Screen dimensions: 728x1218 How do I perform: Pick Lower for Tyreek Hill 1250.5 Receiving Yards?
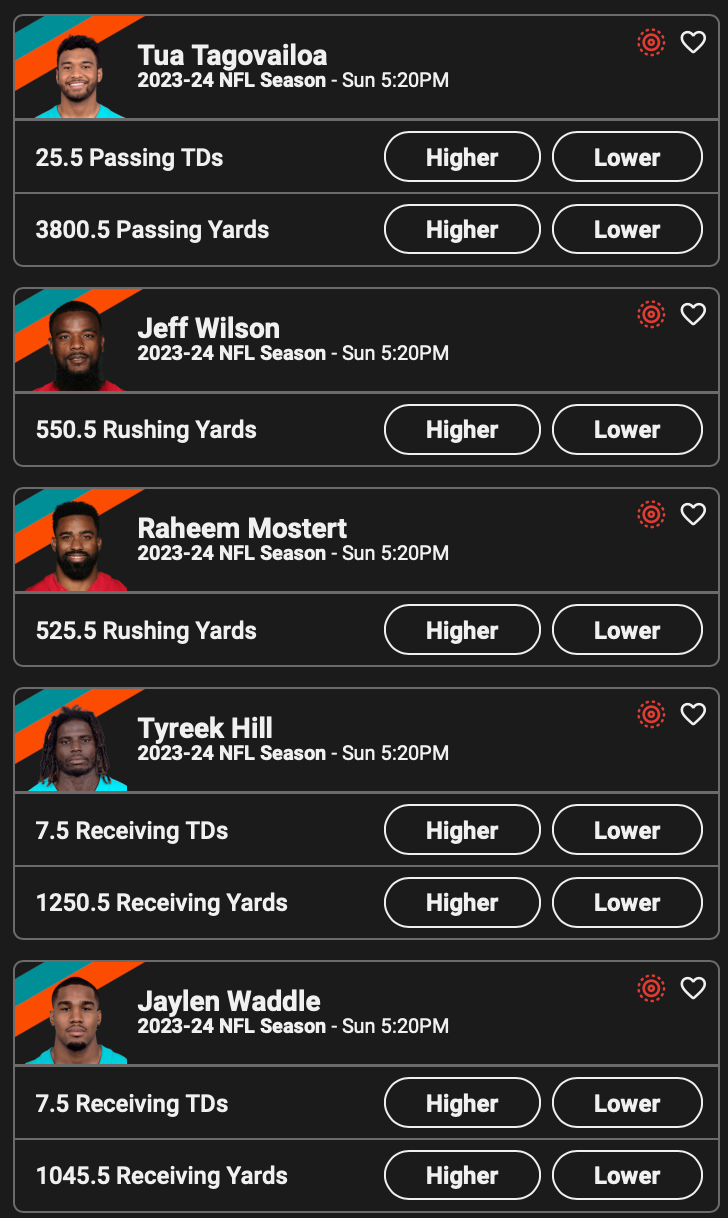click(627, 902)
